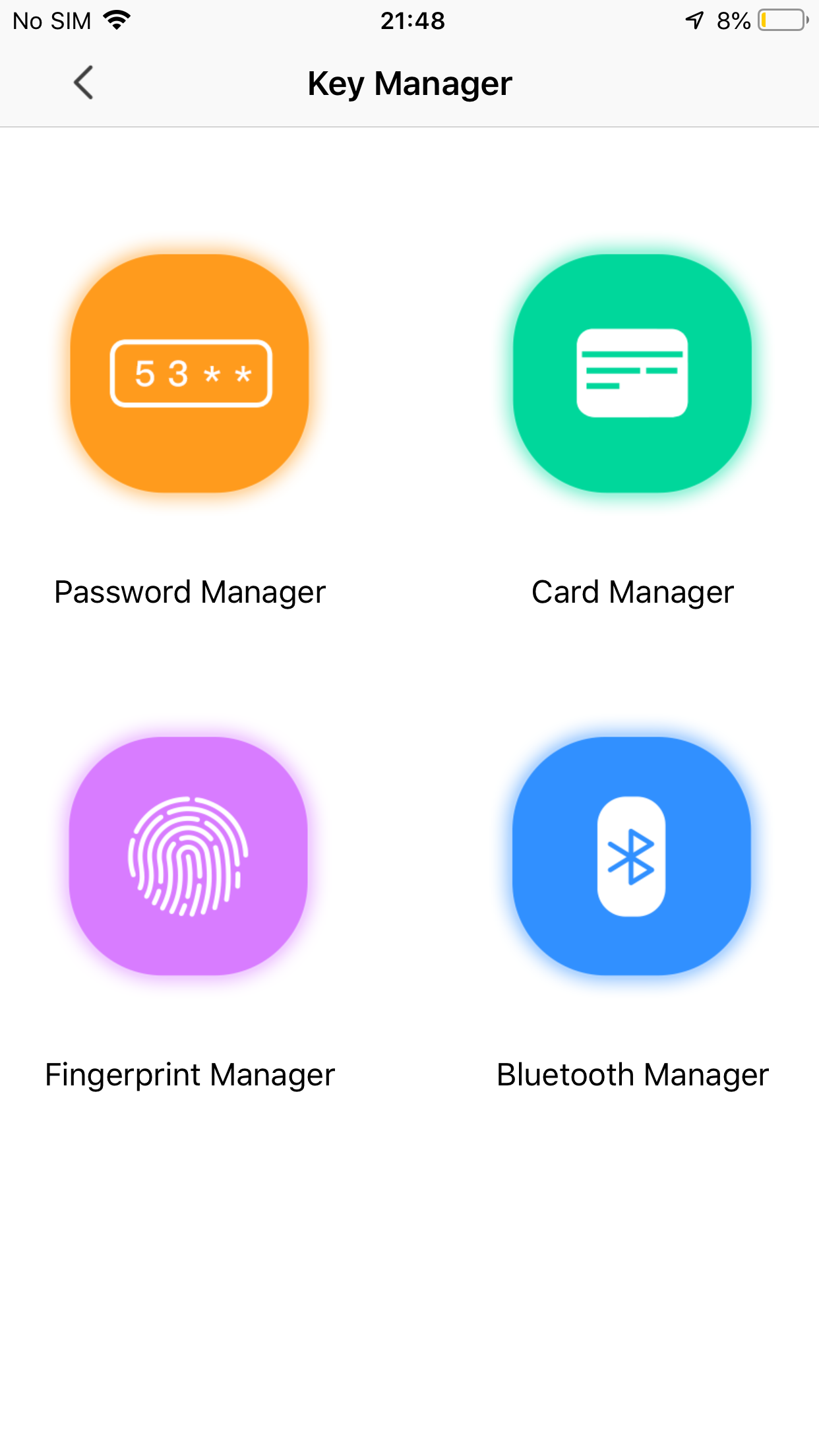Select the Password Manager text label
This screenshot has height=1456, width=819.
point(189,591)
